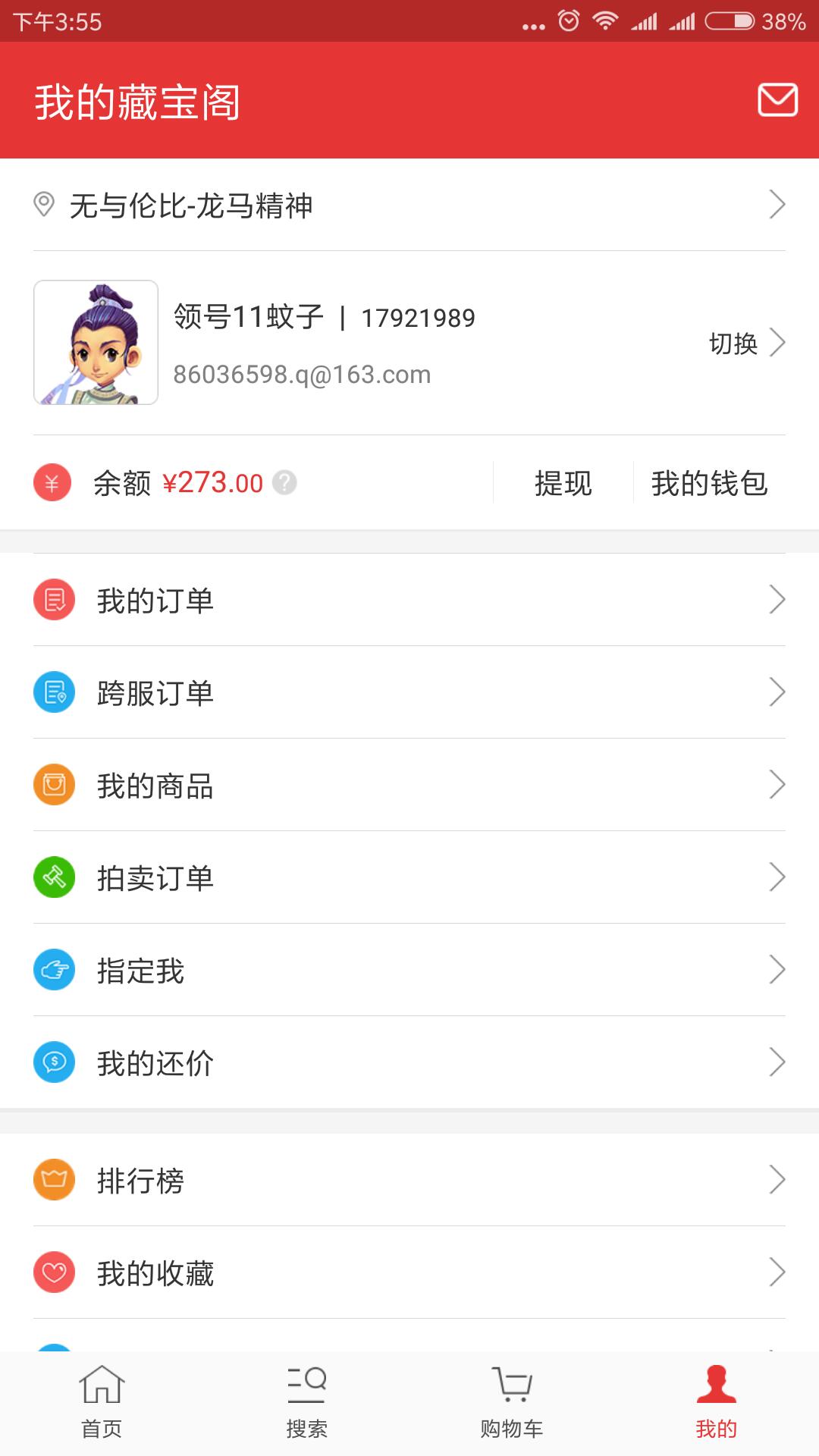Image resolution: width=819 pixels, height=1456 pixels.
Task: Tap the balance help question mark
Action: tap(284, 482)
